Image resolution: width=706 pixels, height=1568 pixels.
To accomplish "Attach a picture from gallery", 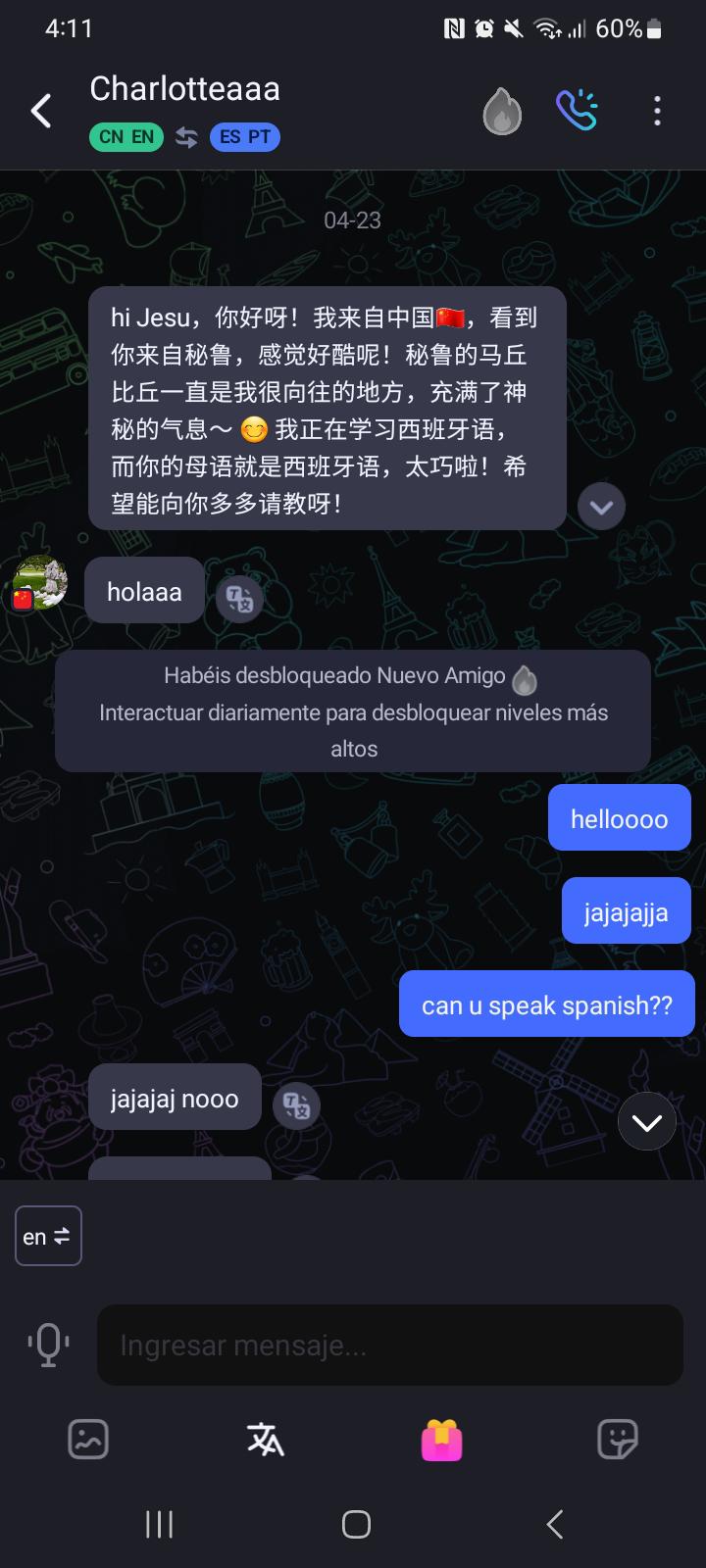I will [88, 1440].
